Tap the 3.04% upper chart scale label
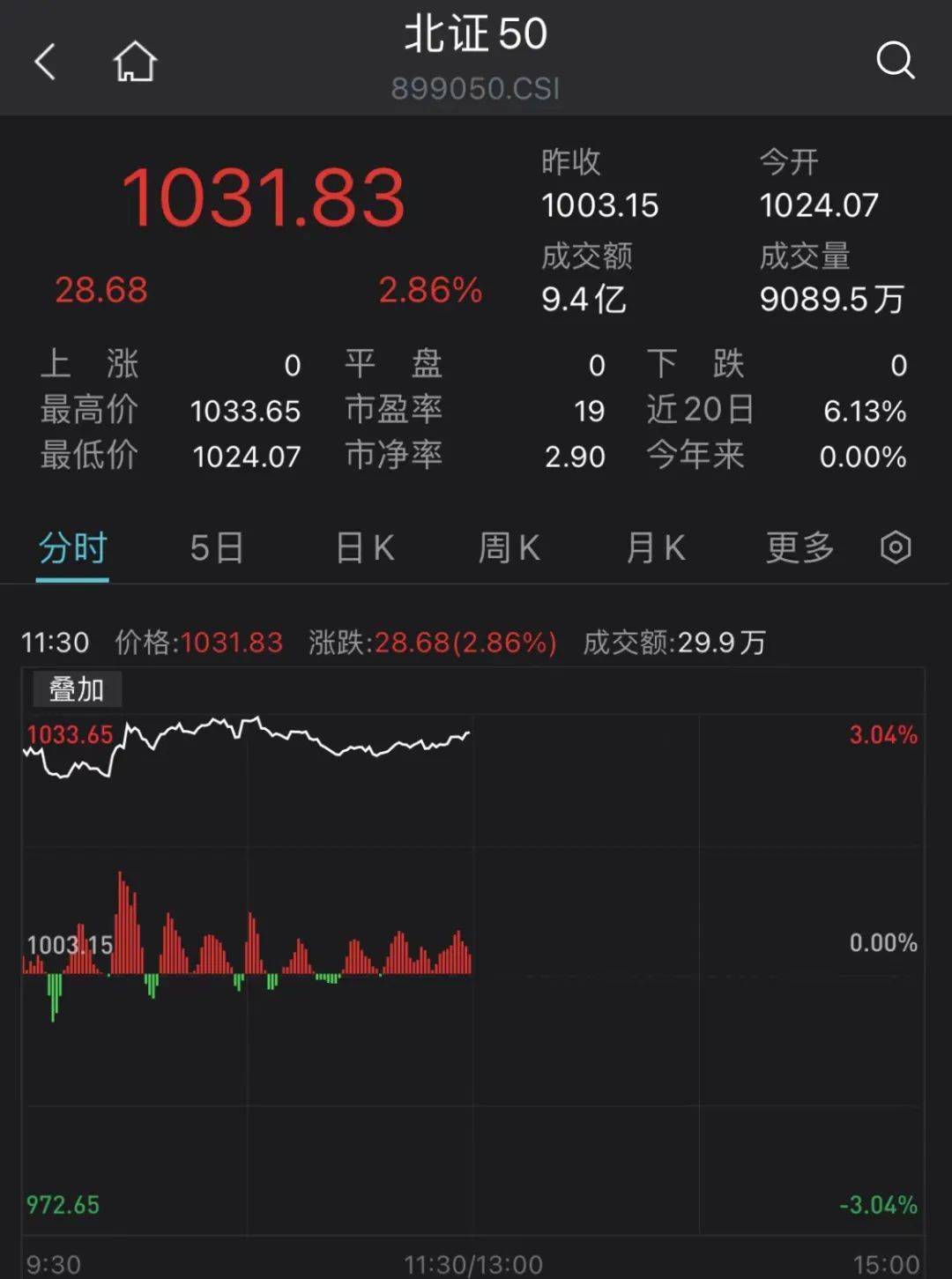This screenshot has width=952, height=1279. pos(881,734)
